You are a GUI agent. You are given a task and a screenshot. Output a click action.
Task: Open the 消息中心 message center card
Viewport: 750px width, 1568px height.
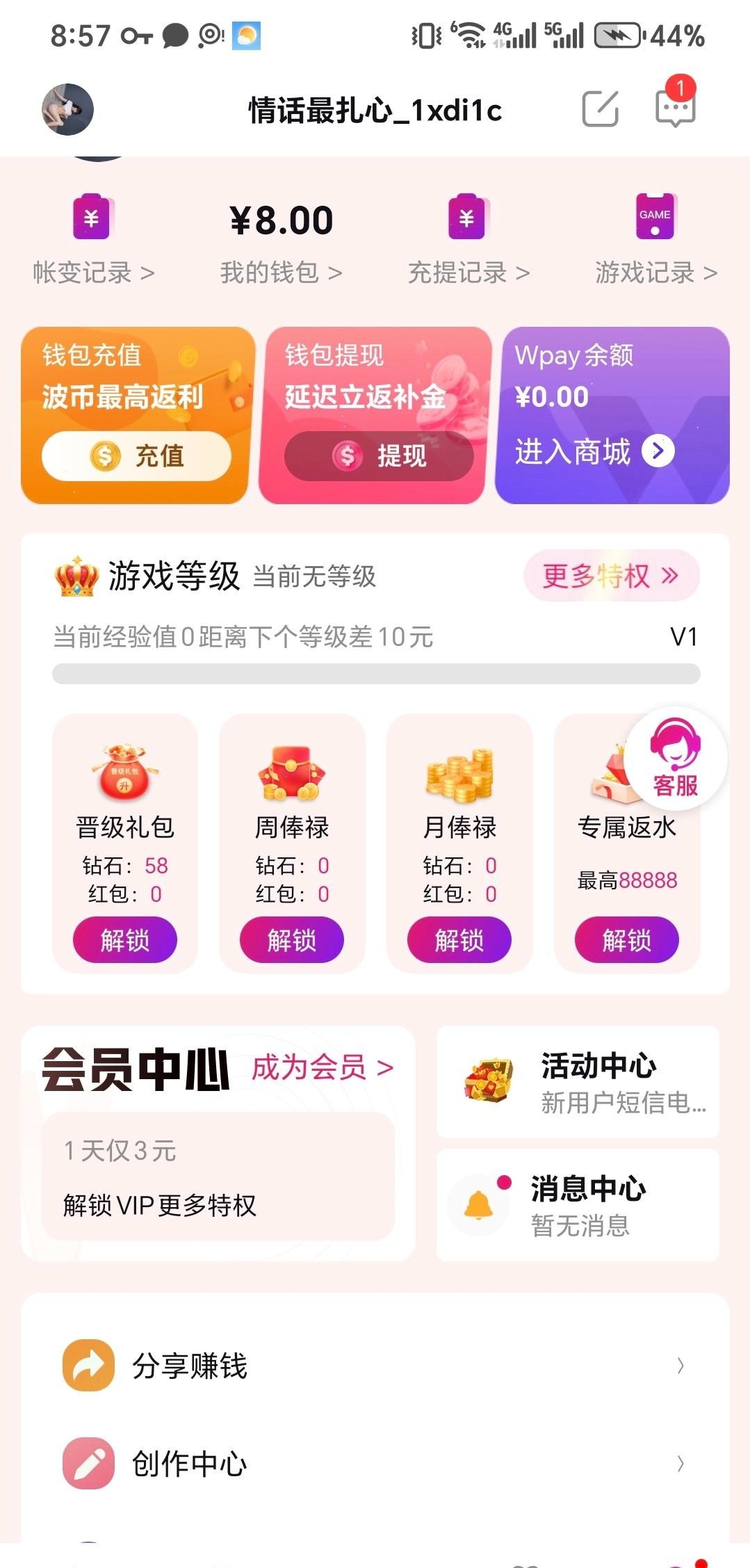click(578, 1205)
